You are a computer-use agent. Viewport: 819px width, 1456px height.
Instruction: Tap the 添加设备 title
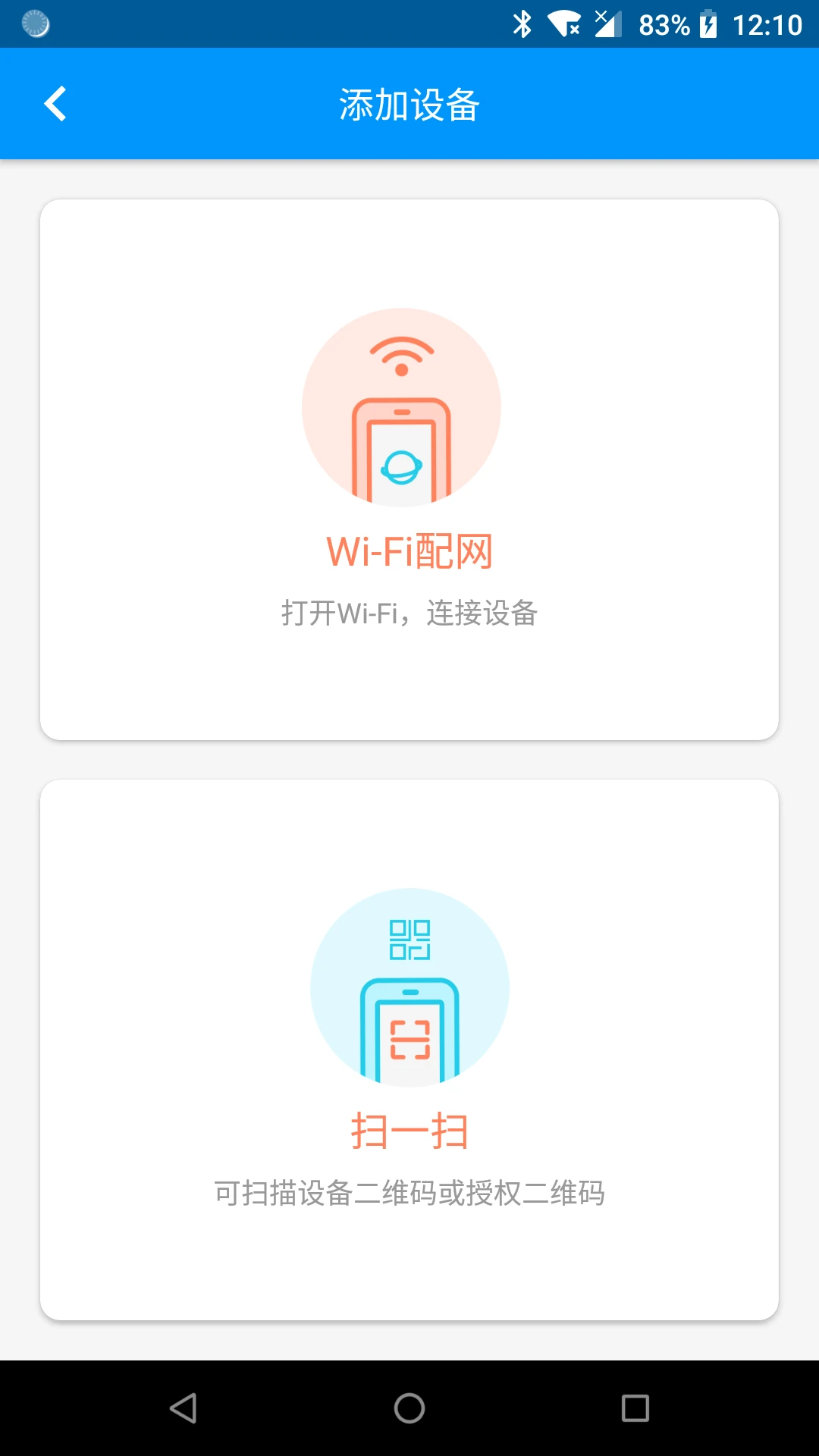[x=409, y=105]
